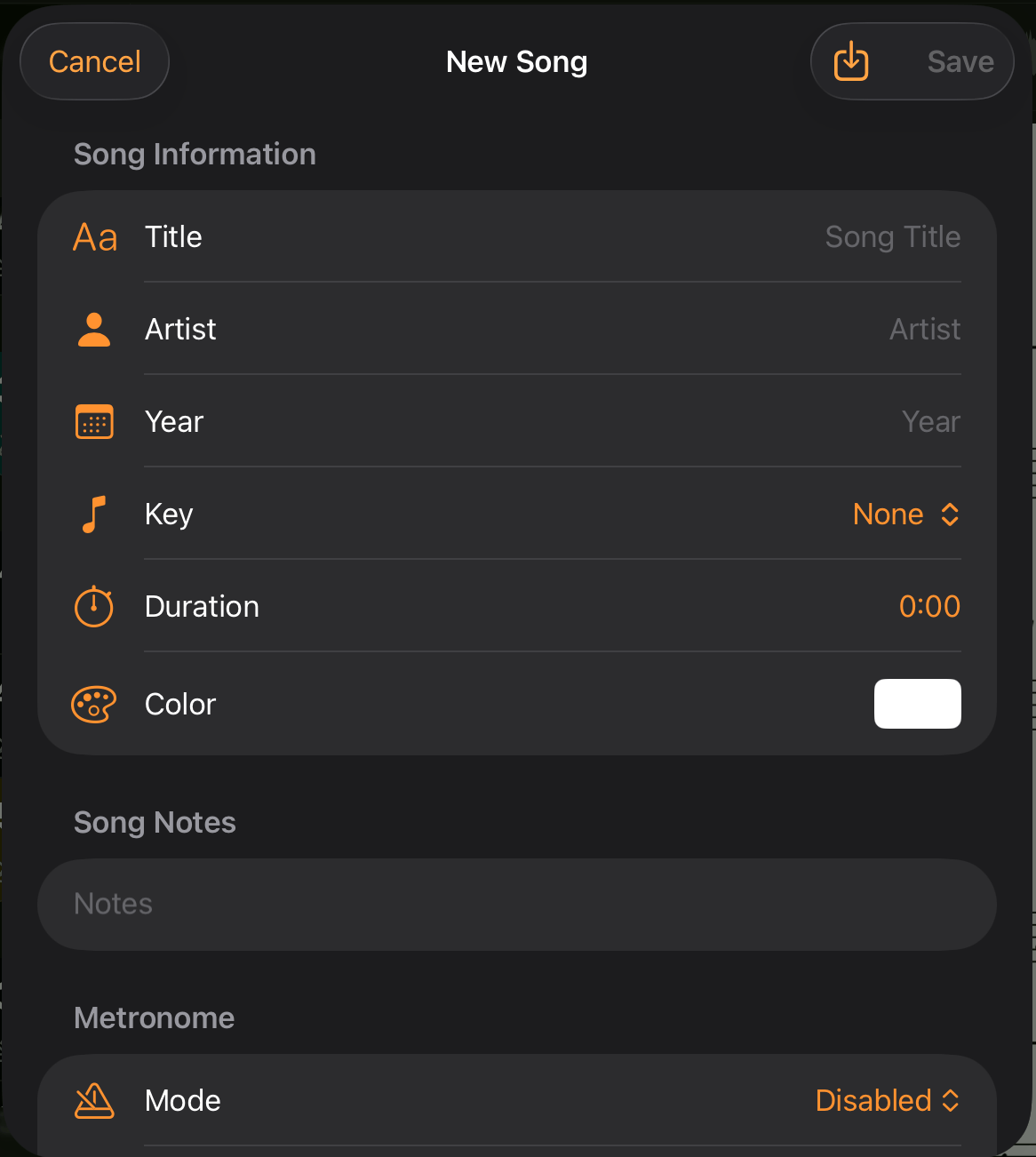
Task: Expand the Key chevron control
Action: [950, 514]
